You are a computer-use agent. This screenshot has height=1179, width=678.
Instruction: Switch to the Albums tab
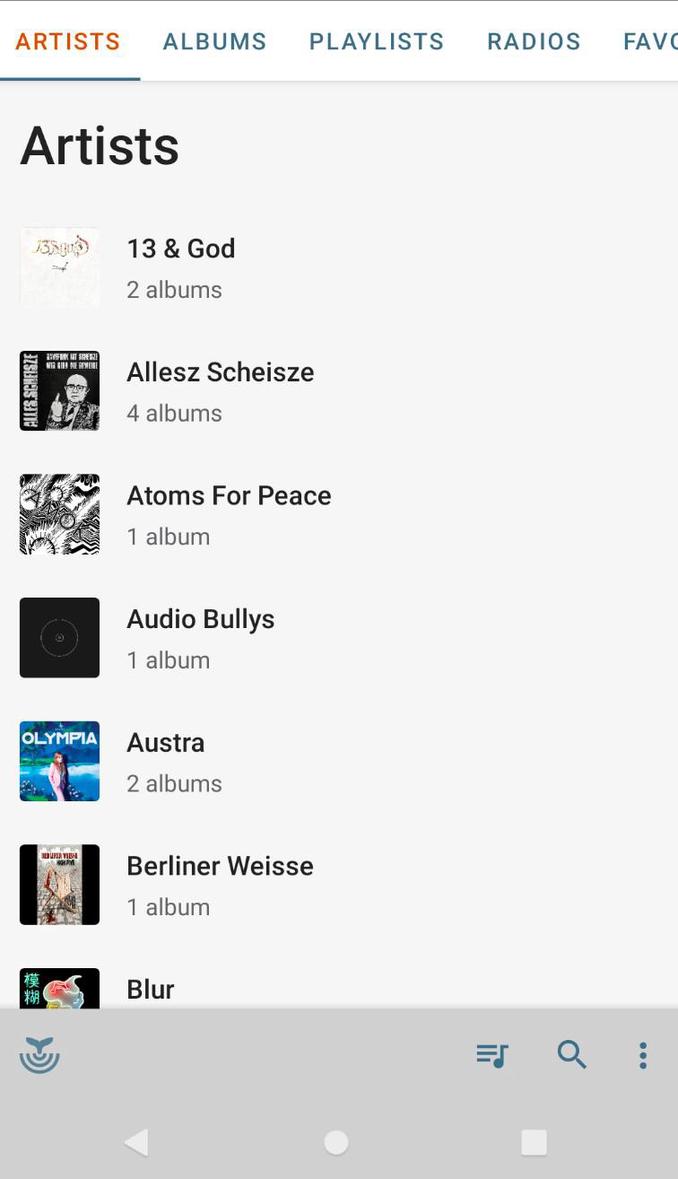(x=215, y=42)
